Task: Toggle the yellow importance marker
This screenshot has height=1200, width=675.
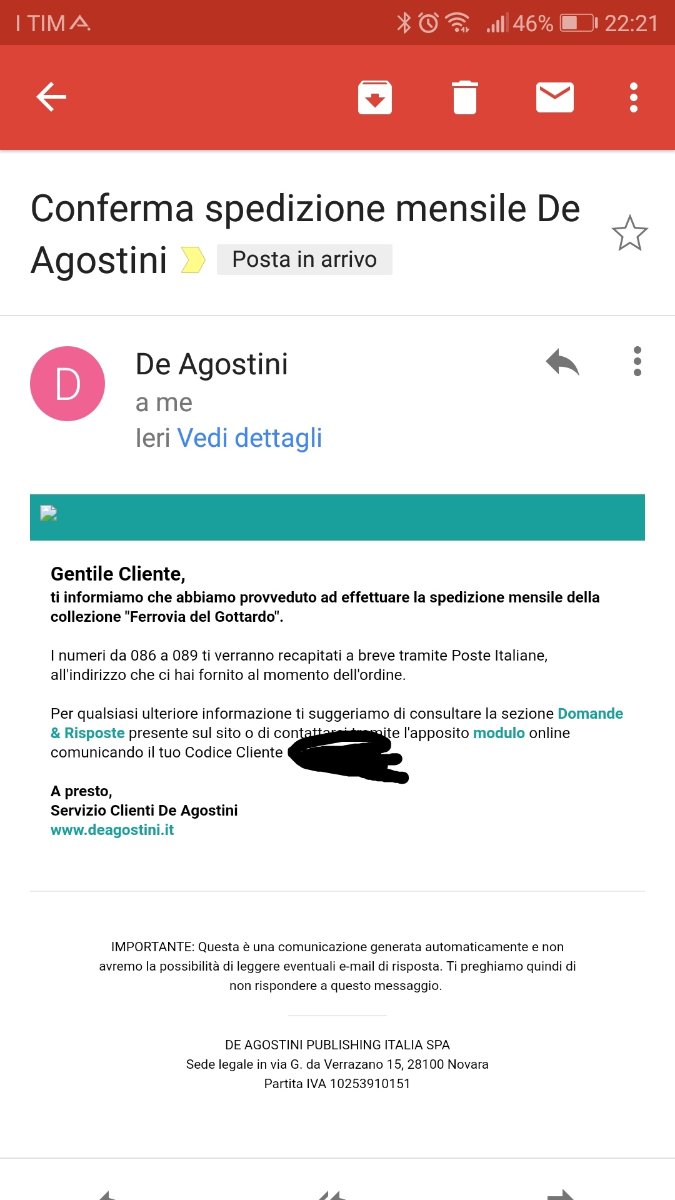Action: pos(192,260)
